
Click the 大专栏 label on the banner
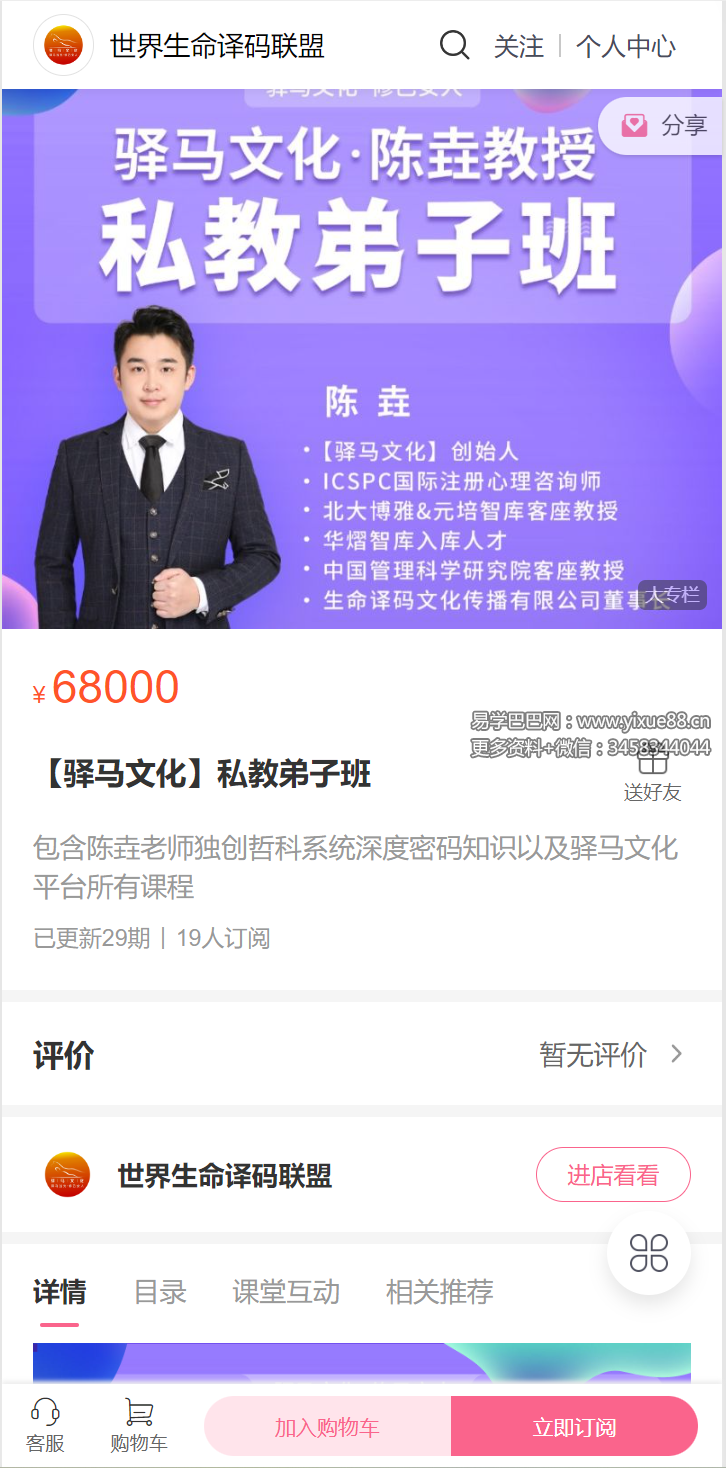click(672, 593)
